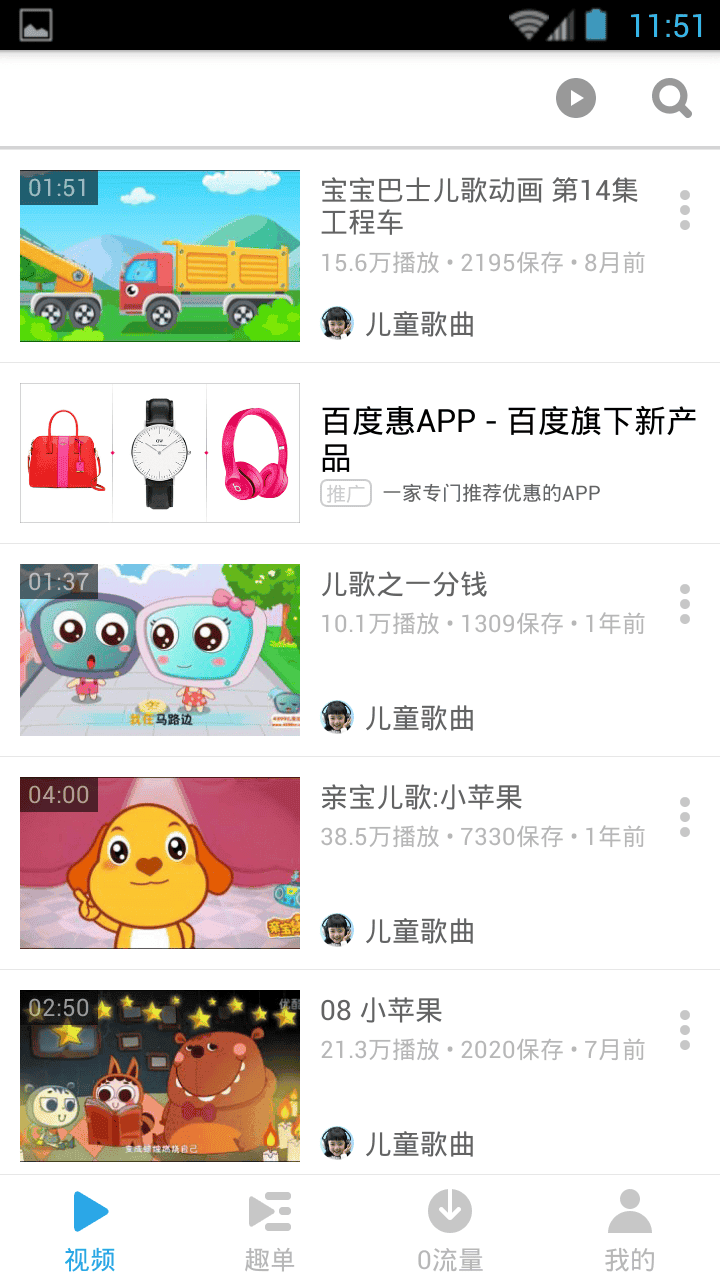This screenshot has height=1280, width=720.
Task: Tap the circular play icon near search
Action: 575,97
